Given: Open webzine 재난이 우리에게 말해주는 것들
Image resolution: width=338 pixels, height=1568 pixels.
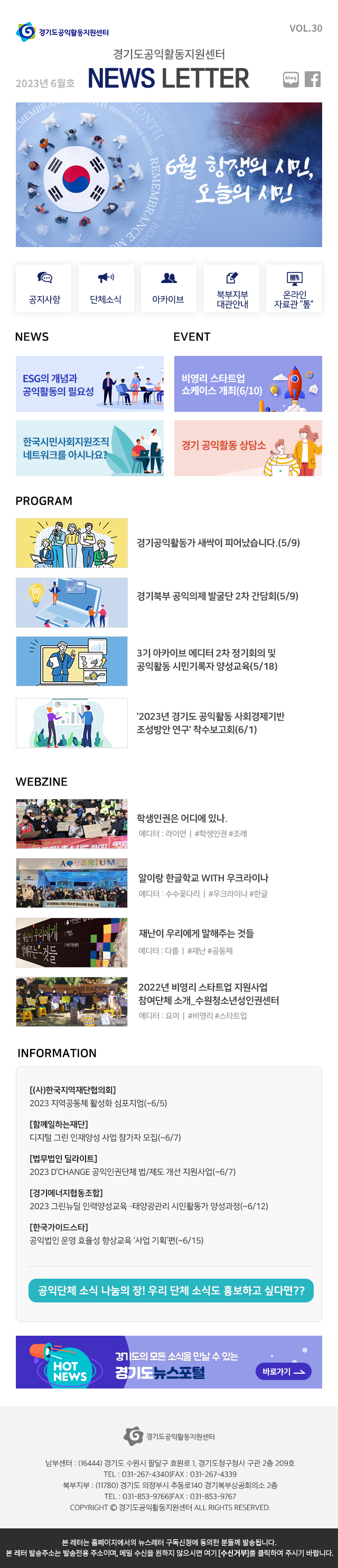Looking at the screenshot, I should click(195, 933).
